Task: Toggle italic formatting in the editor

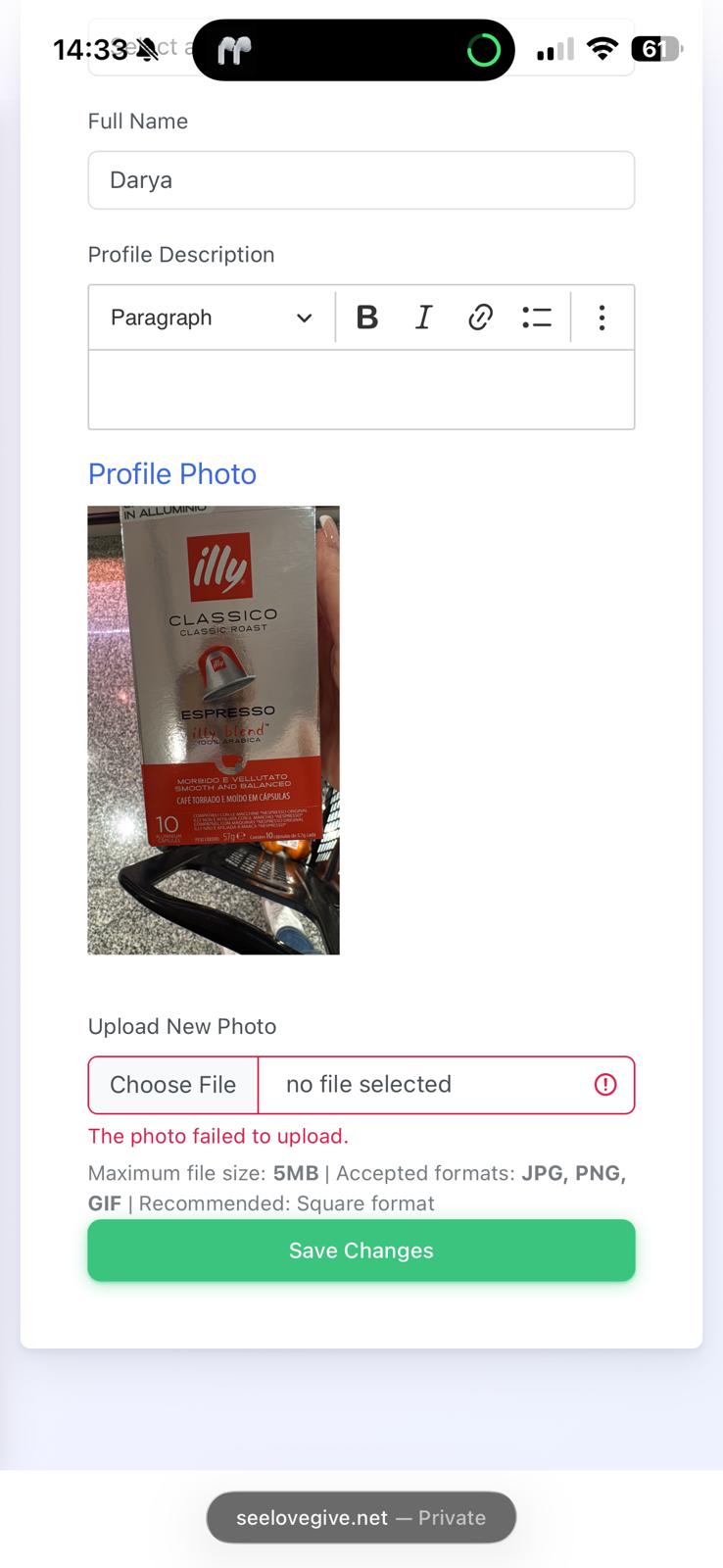Action: 423,318
